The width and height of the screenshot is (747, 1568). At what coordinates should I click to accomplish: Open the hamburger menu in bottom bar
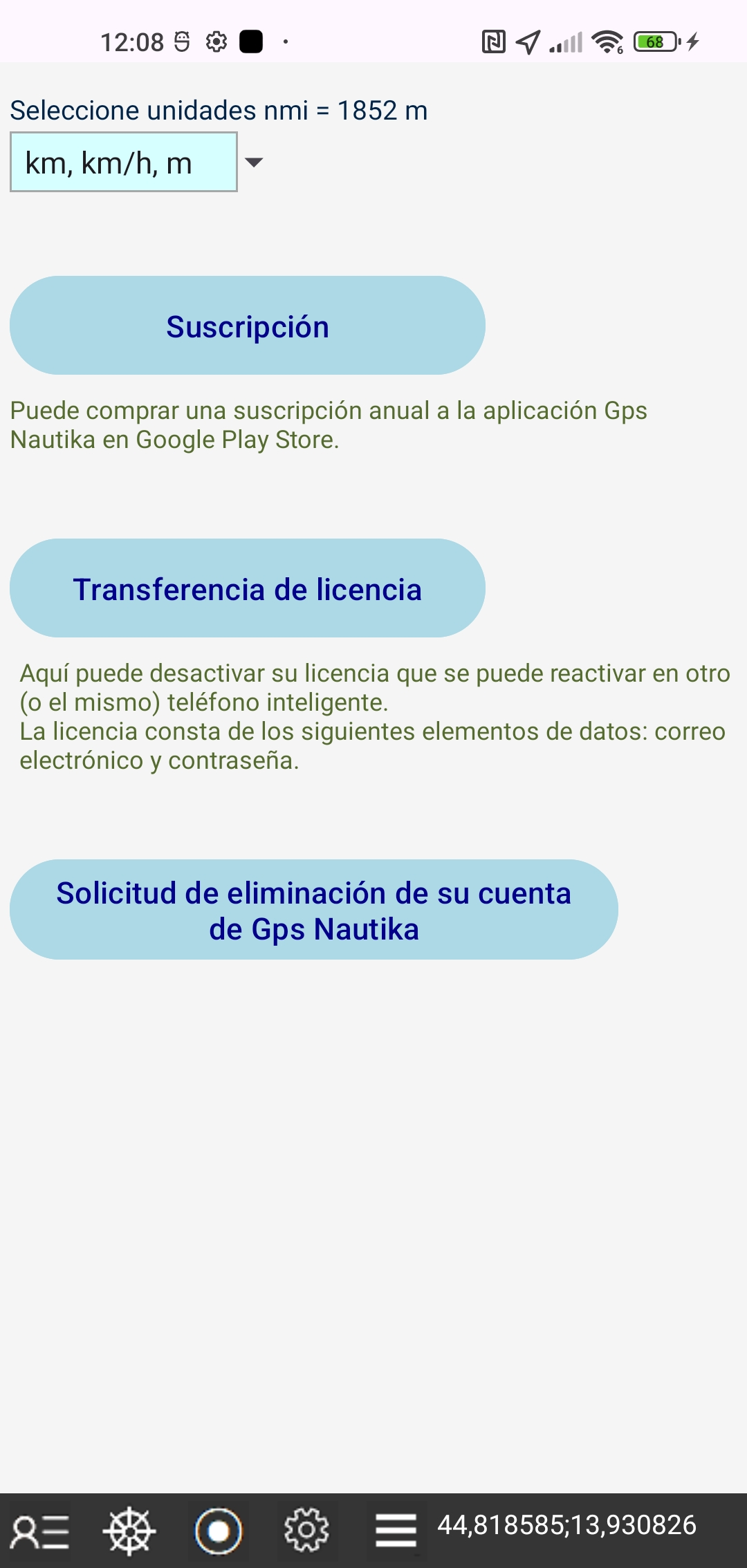(x=396, y=1531)
